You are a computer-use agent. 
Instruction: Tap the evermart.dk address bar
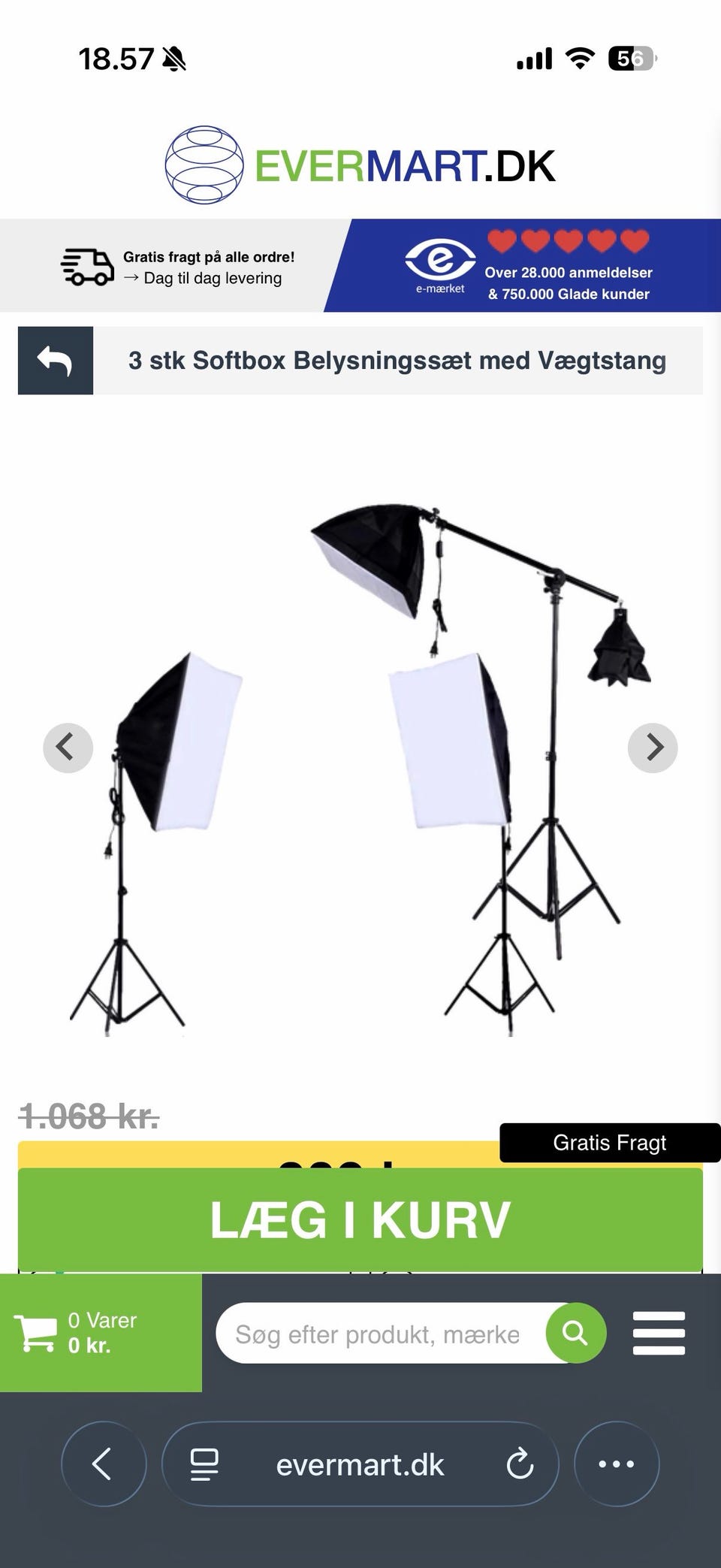pyautogui.click(x=360, y=1464)
